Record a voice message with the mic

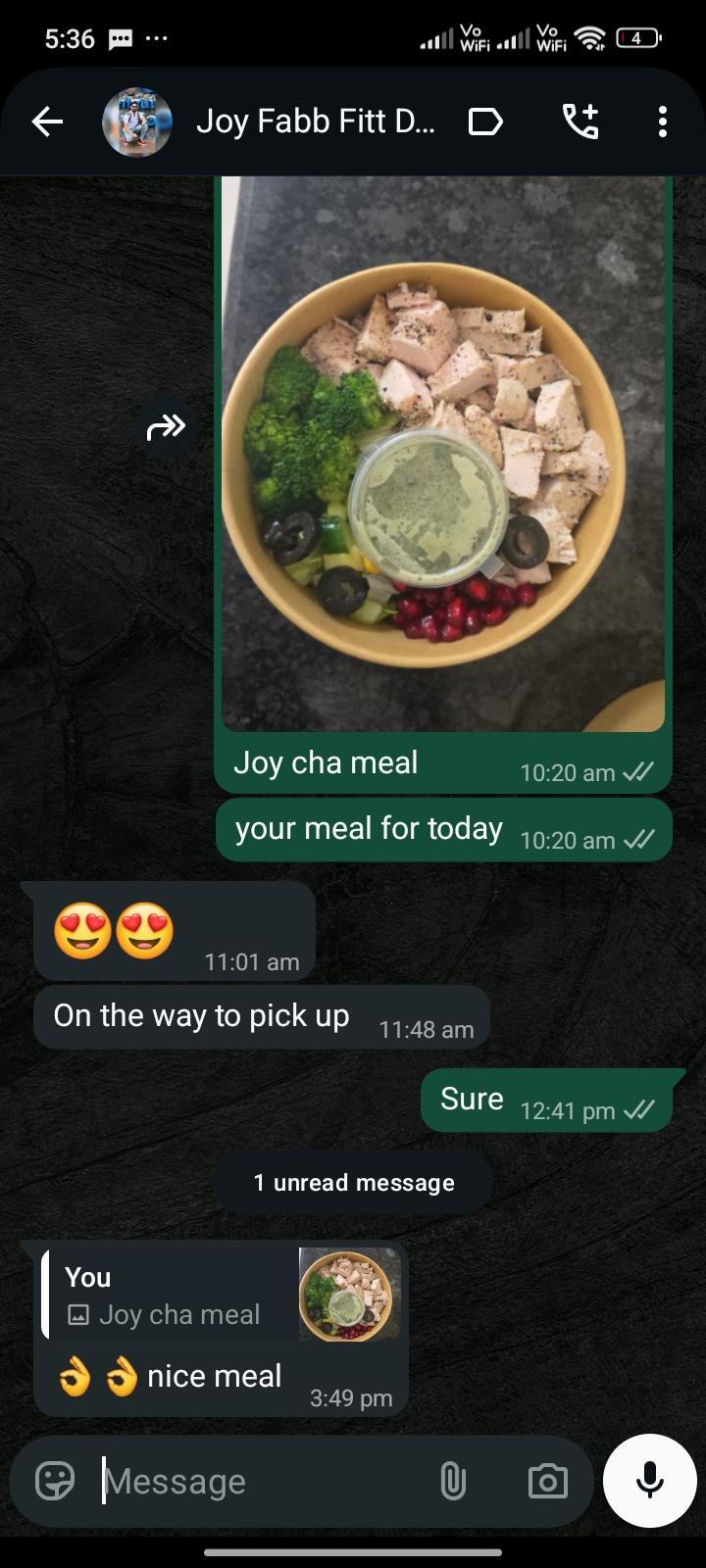[x=649, y=1481]
